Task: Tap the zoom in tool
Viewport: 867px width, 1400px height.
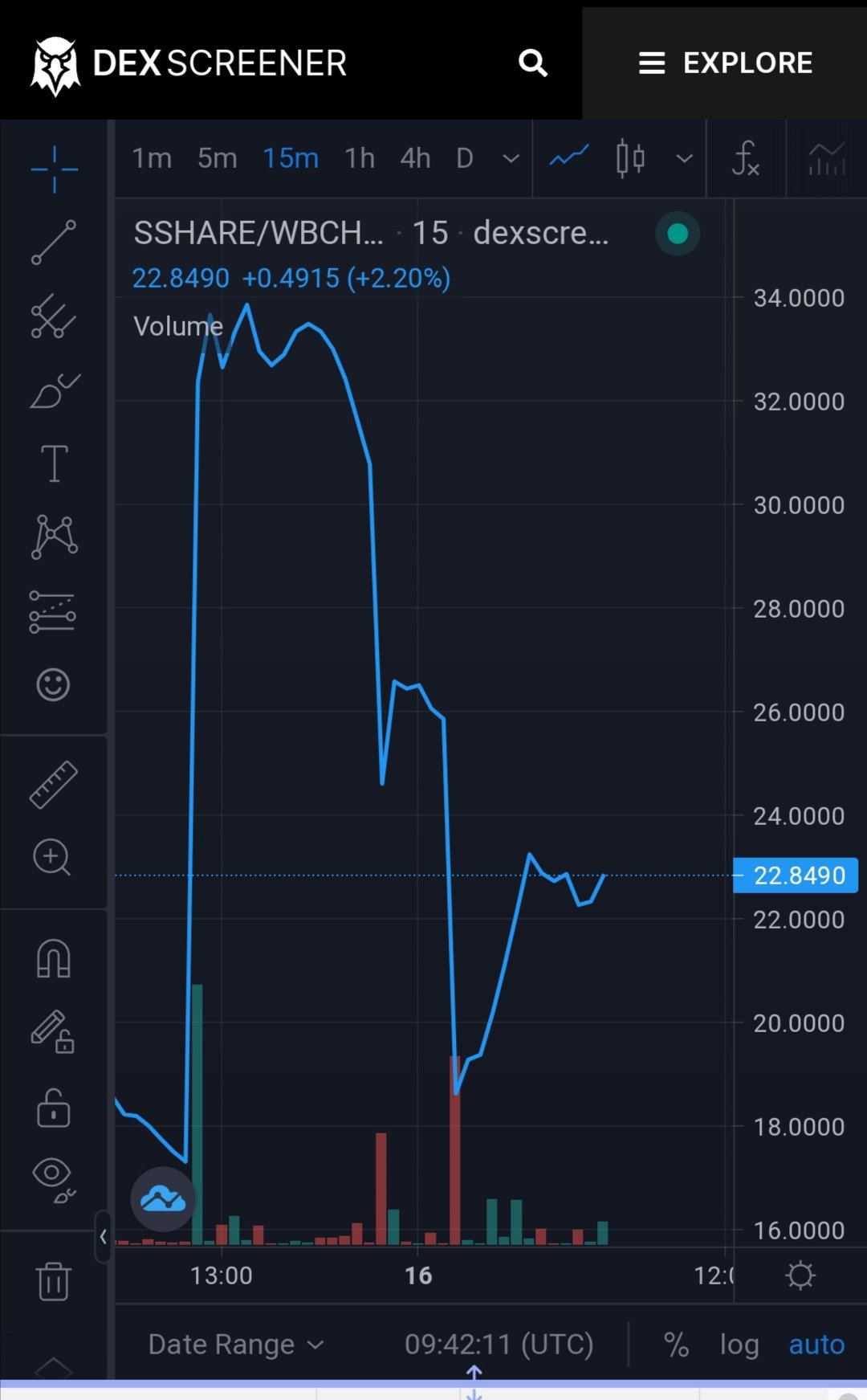Action: click(x=52, y=857)
